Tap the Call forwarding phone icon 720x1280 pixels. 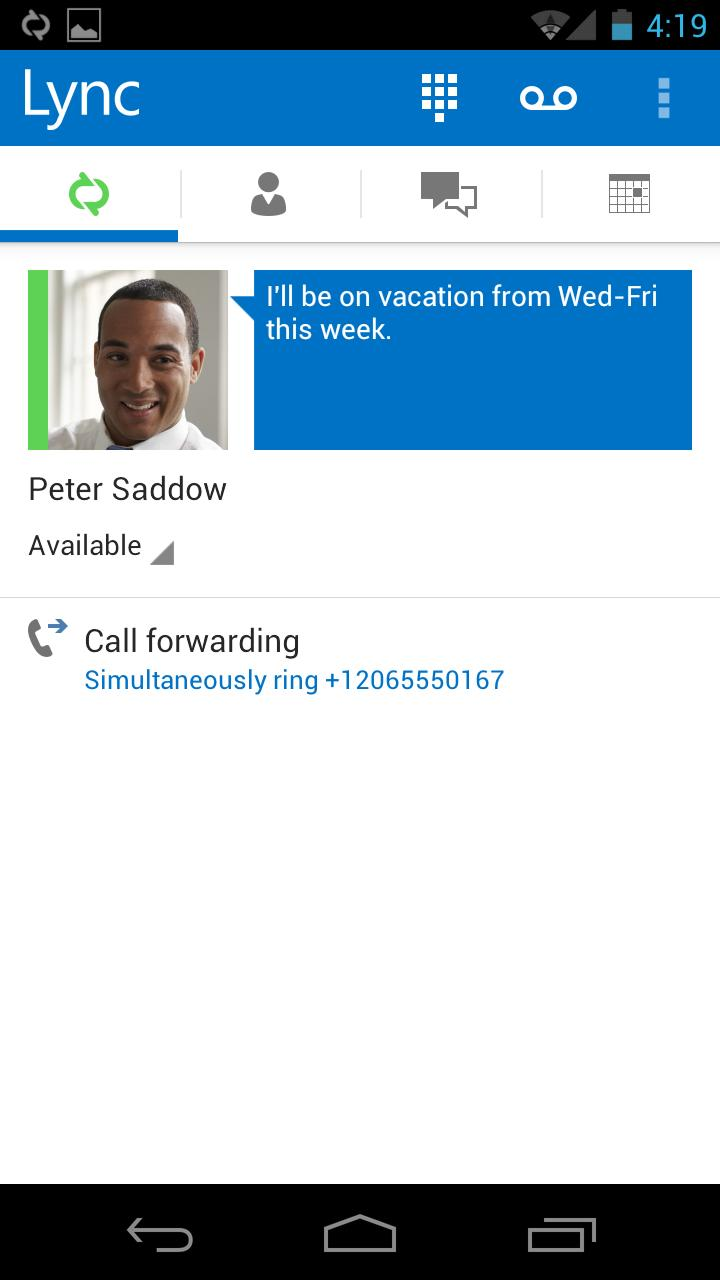(47, 638)
